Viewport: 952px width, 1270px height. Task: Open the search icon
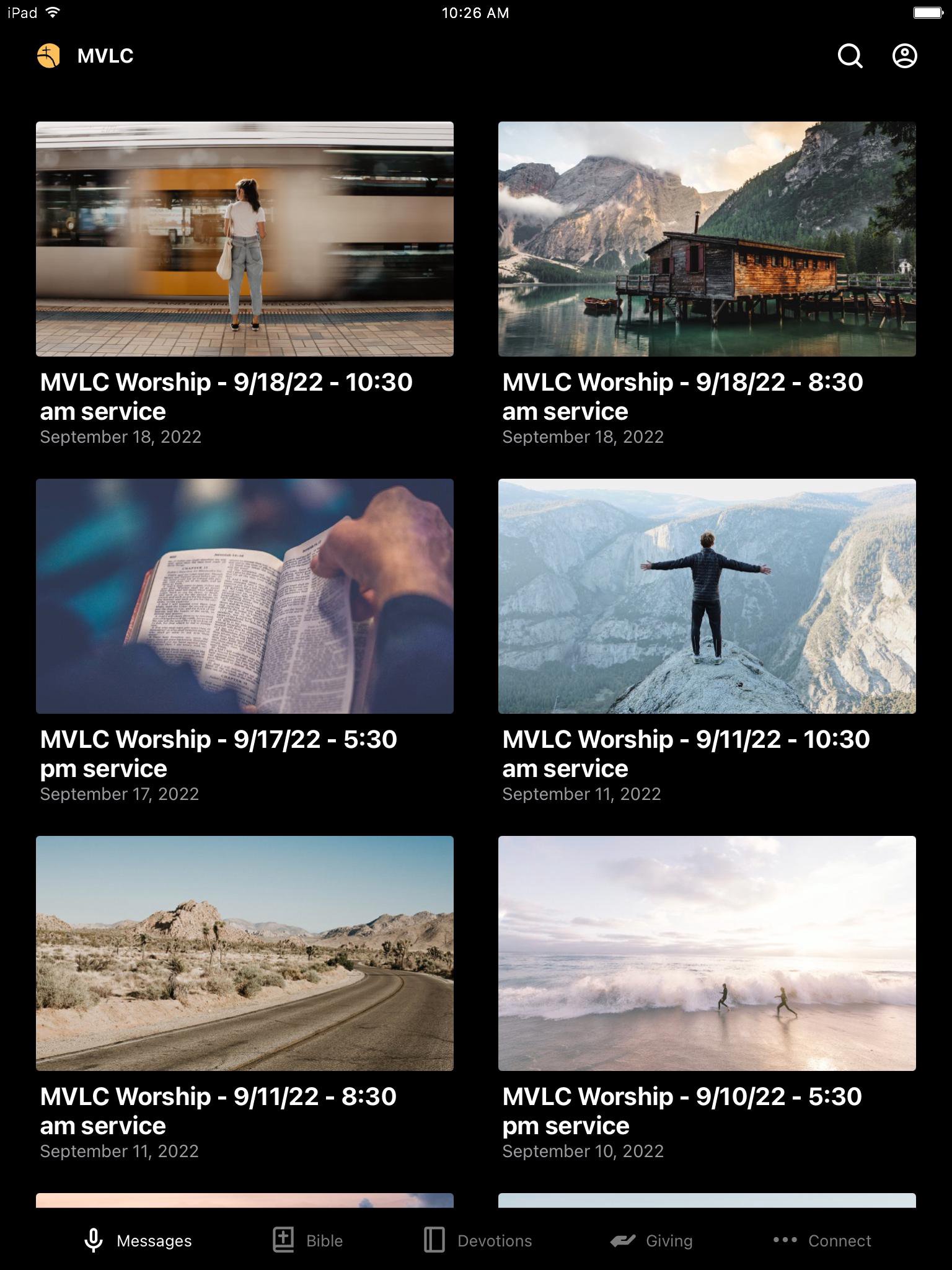[x=850, y=56]
